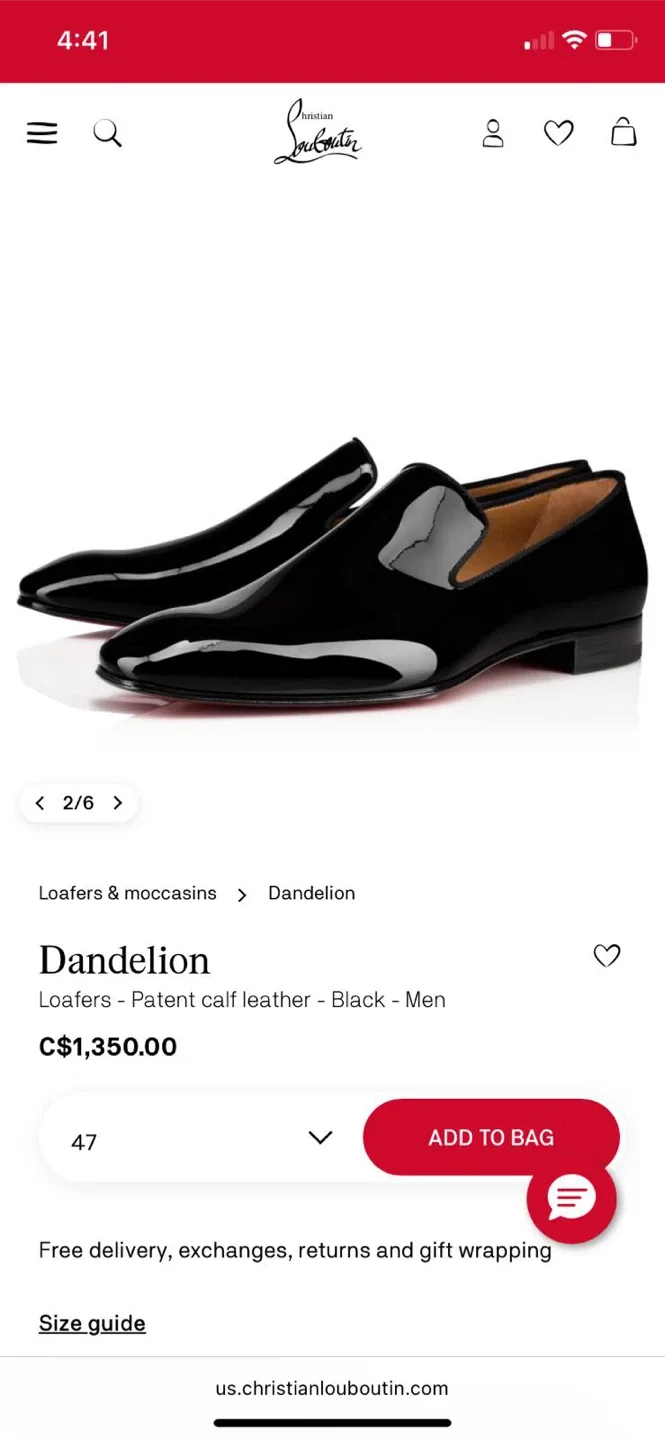Screen dimensions: 665x1440
Task: Open the live chat bubble
Action: point(571,1198)
